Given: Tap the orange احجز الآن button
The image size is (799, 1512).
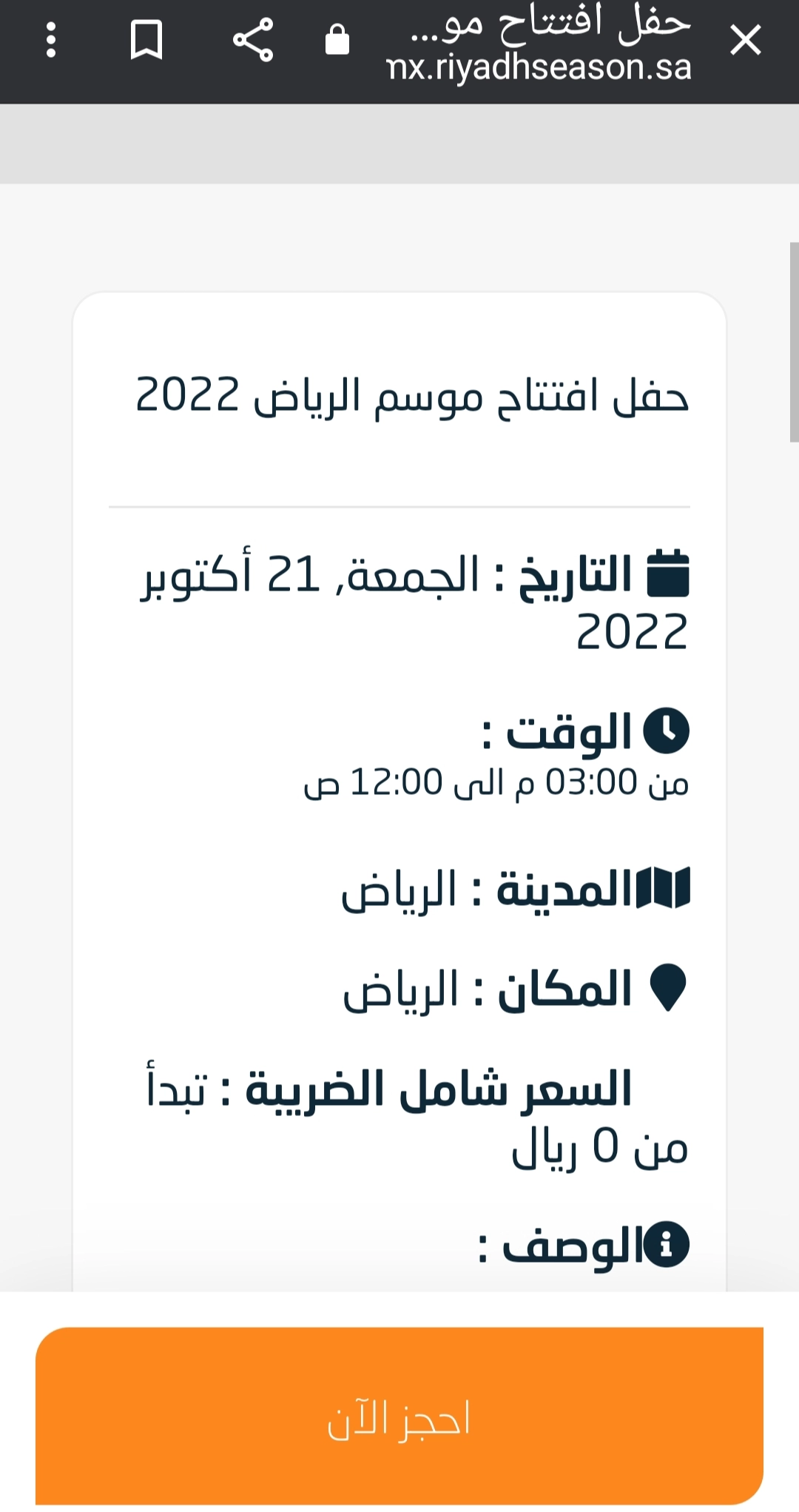Looking at the screenshot, I should click(399, 1417).
